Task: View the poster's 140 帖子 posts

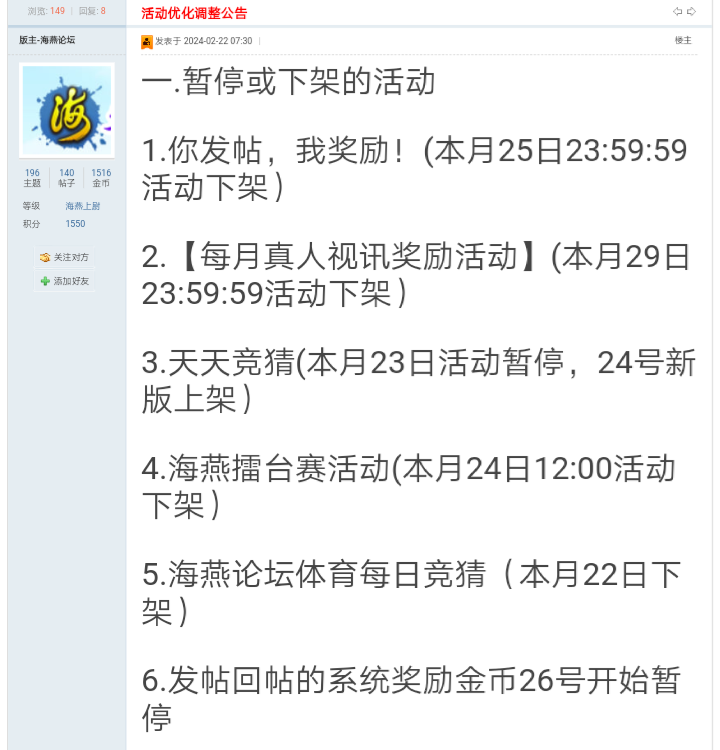Action: click(66, 178)
